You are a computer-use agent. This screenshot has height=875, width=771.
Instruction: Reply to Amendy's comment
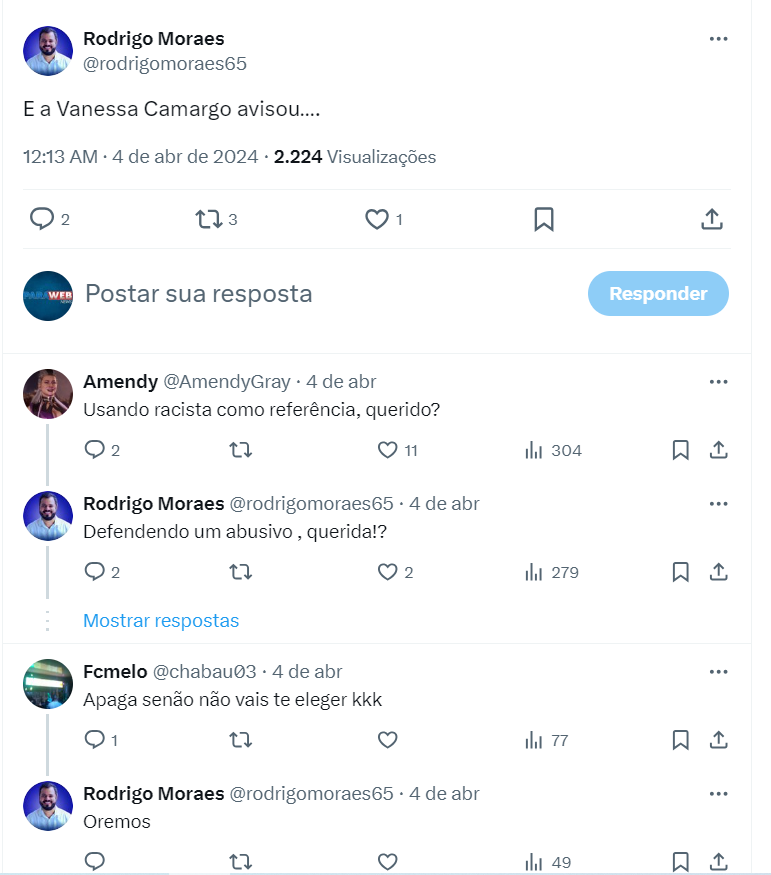coord(95,451)
